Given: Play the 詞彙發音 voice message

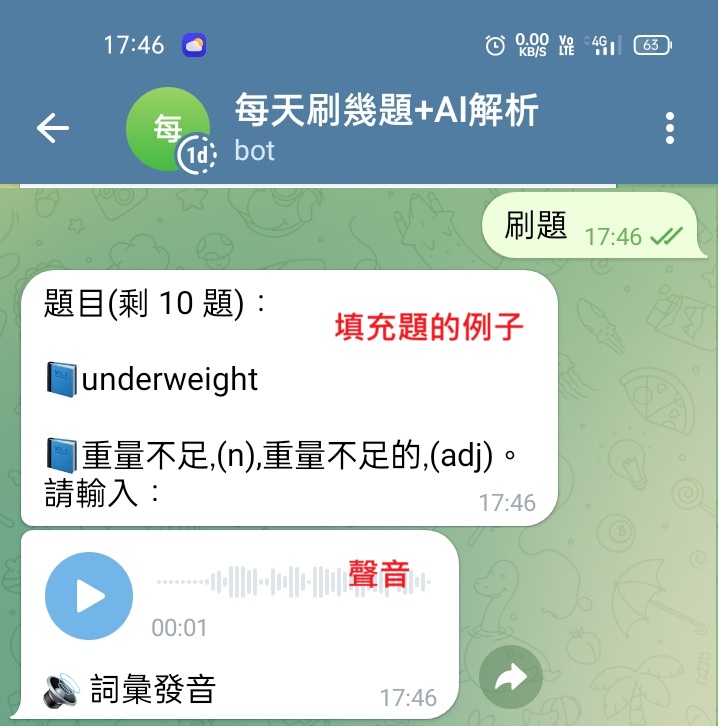Looking at the screenshot, I should pyautogui.click(x=89, y=596).
